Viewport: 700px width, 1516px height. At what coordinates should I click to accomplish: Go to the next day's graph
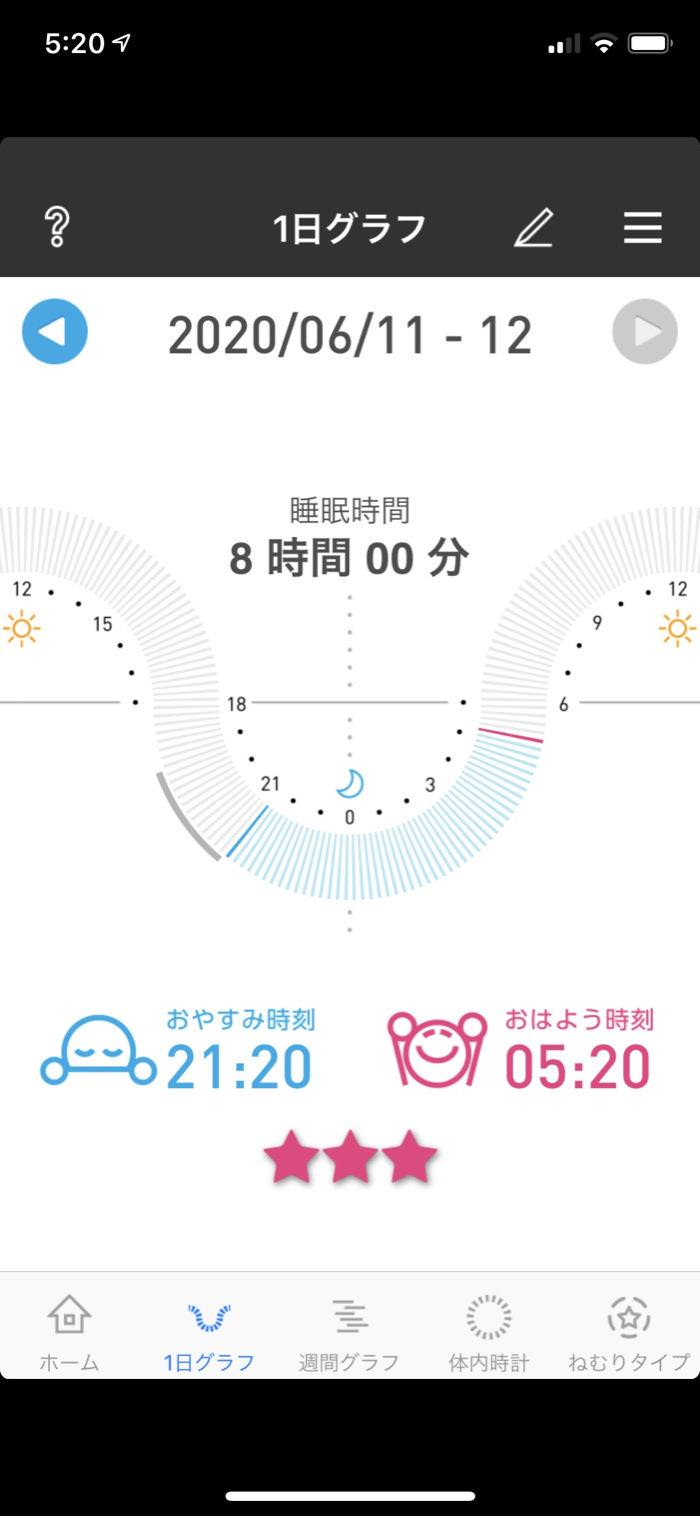click(x=645, y=331)
